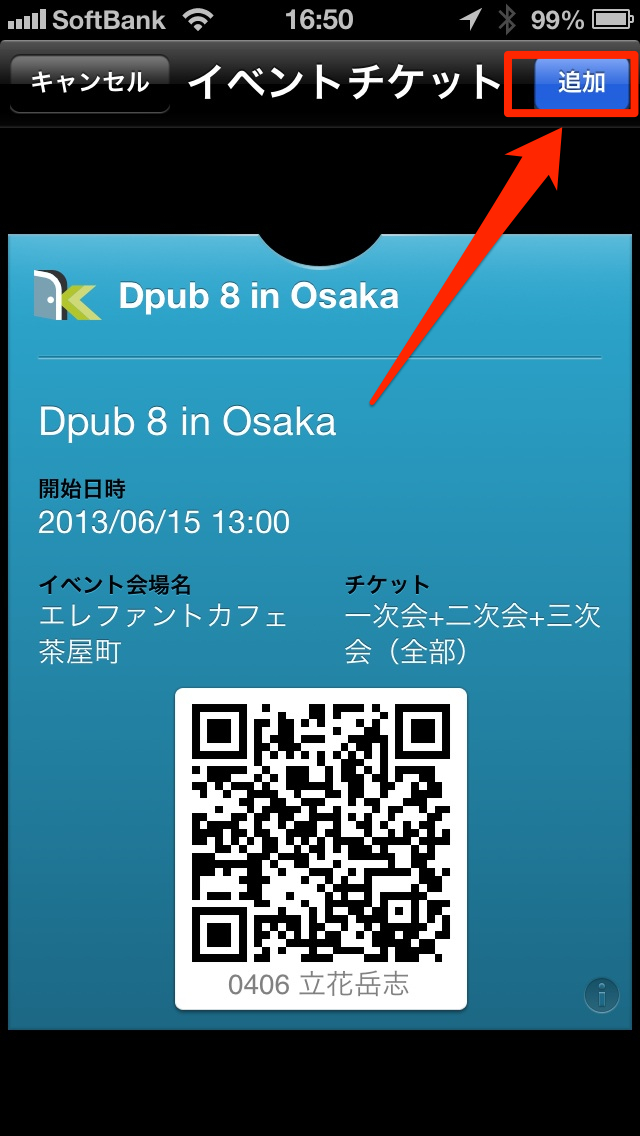
Task: Cancel with the キャンセル button
Action: pyautogui.click(x=90, y=83)
